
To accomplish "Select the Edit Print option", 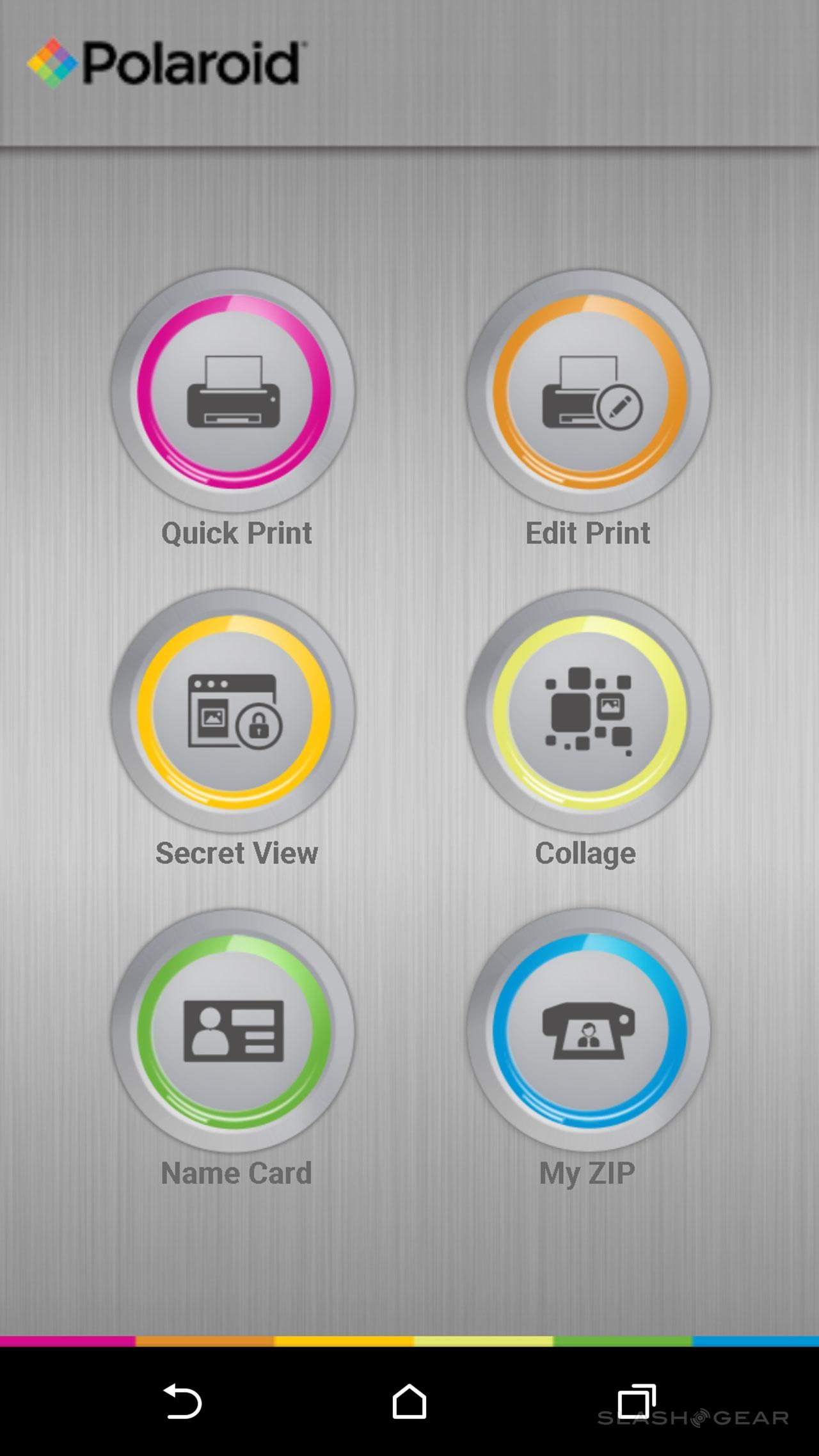I will click(x=589, y=392).
